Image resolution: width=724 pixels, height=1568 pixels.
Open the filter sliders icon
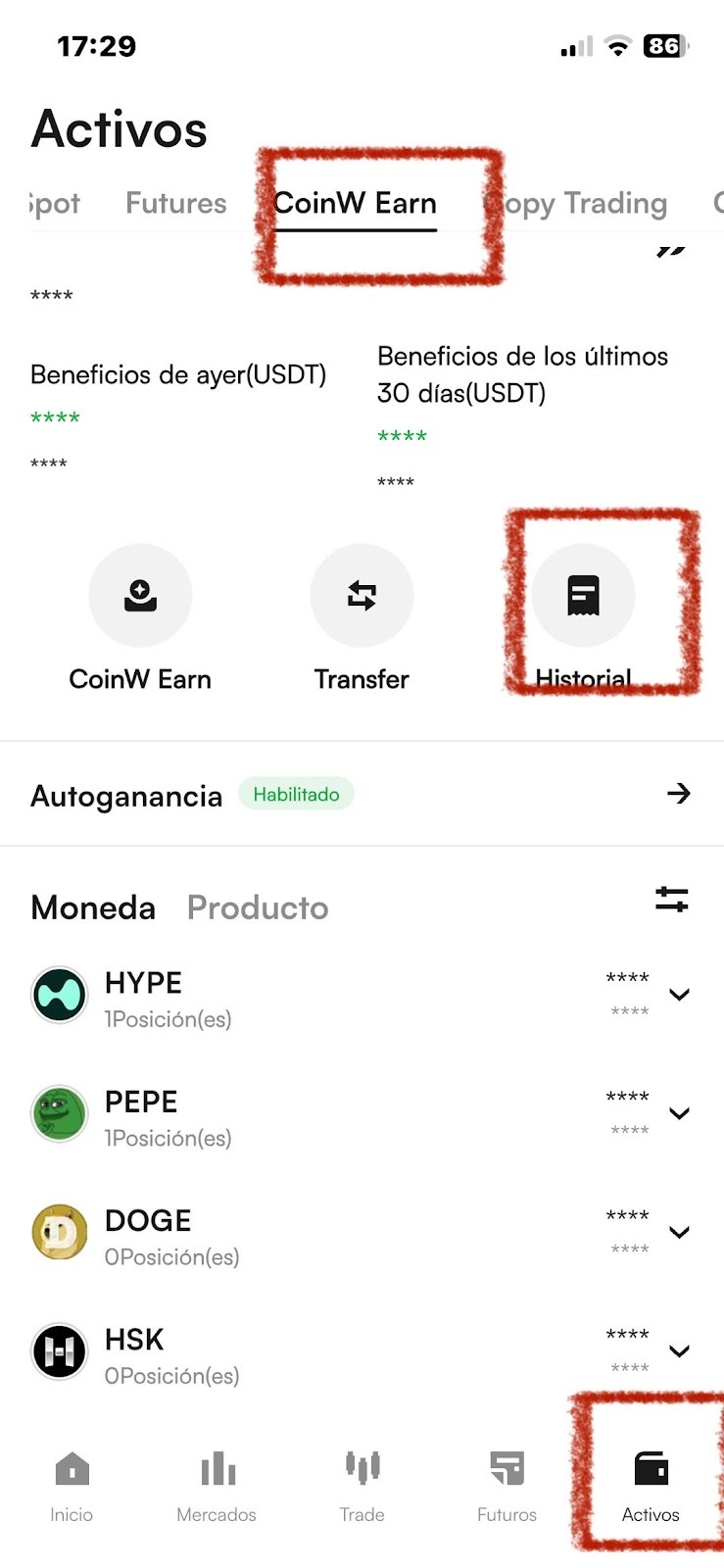(671, 900)
